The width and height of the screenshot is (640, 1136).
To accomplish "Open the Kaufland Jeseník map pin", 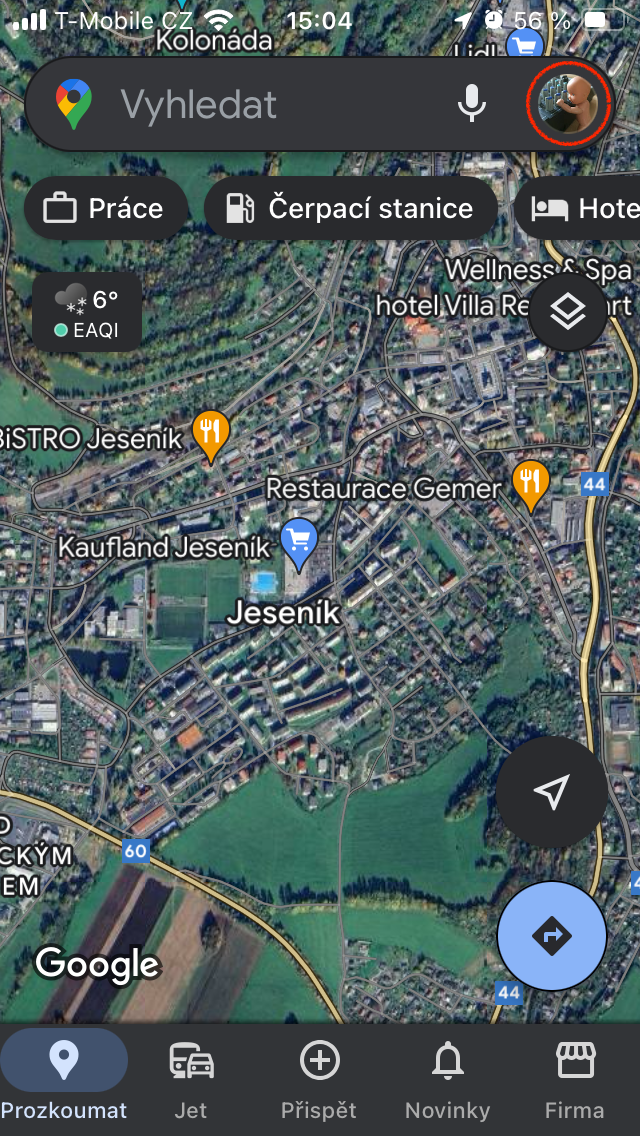I will (298, 541).
